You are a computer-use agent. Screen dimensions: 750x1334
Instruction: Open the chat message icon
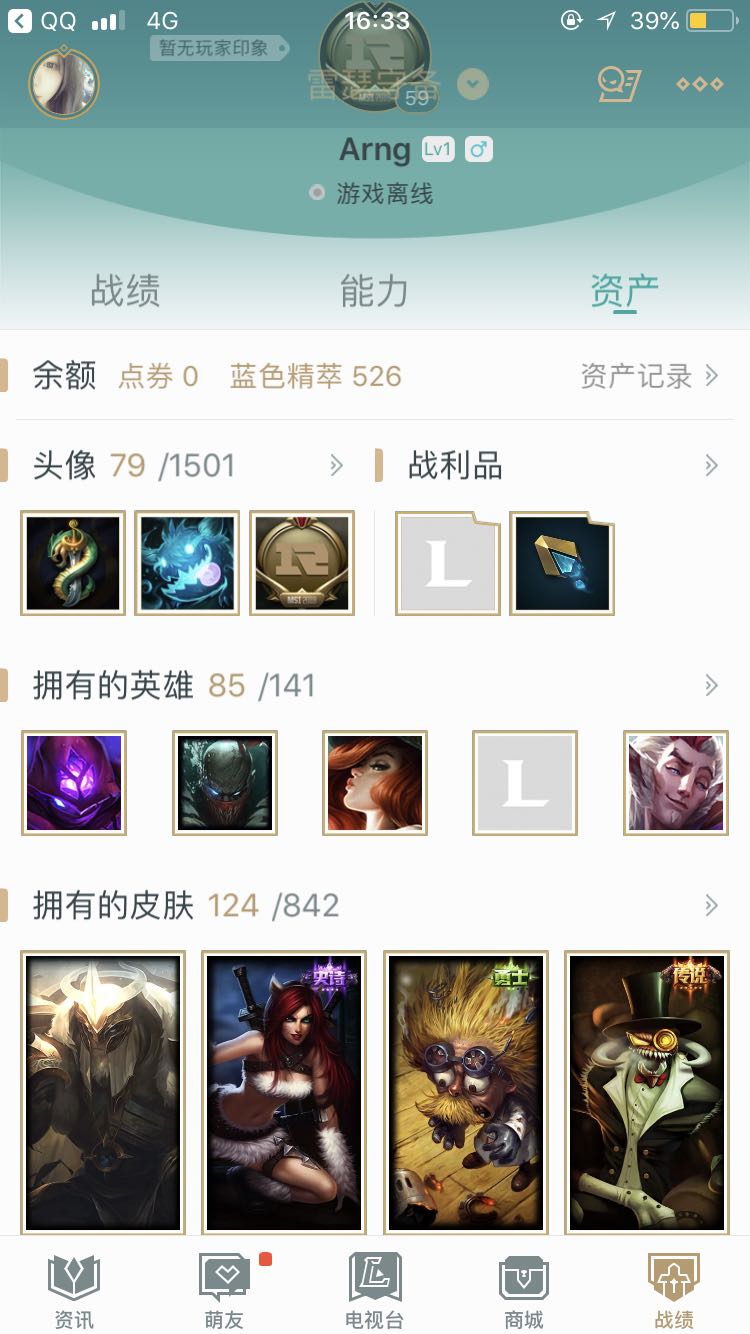coord(618,84)
